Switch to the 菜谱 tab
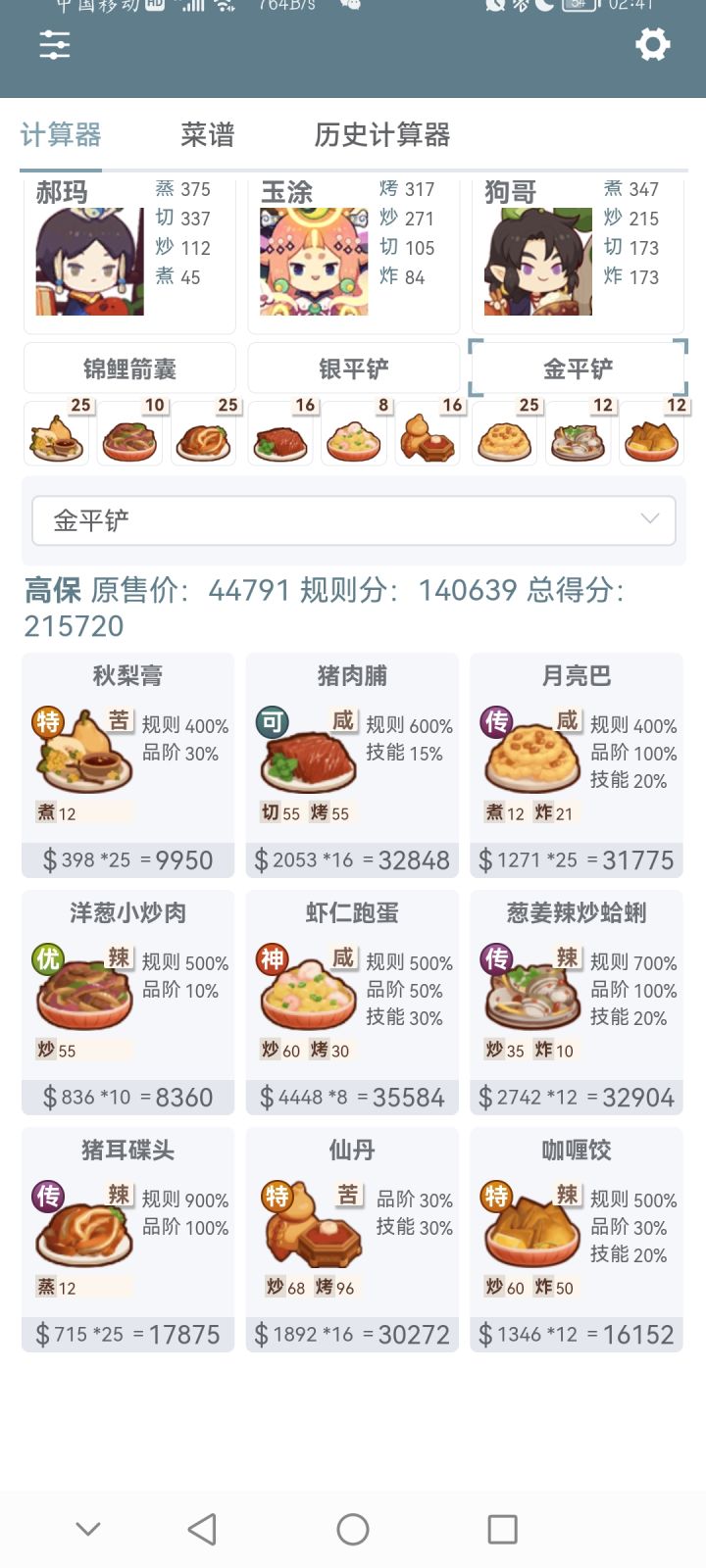The image size is (706, 1568). (208, 135)
